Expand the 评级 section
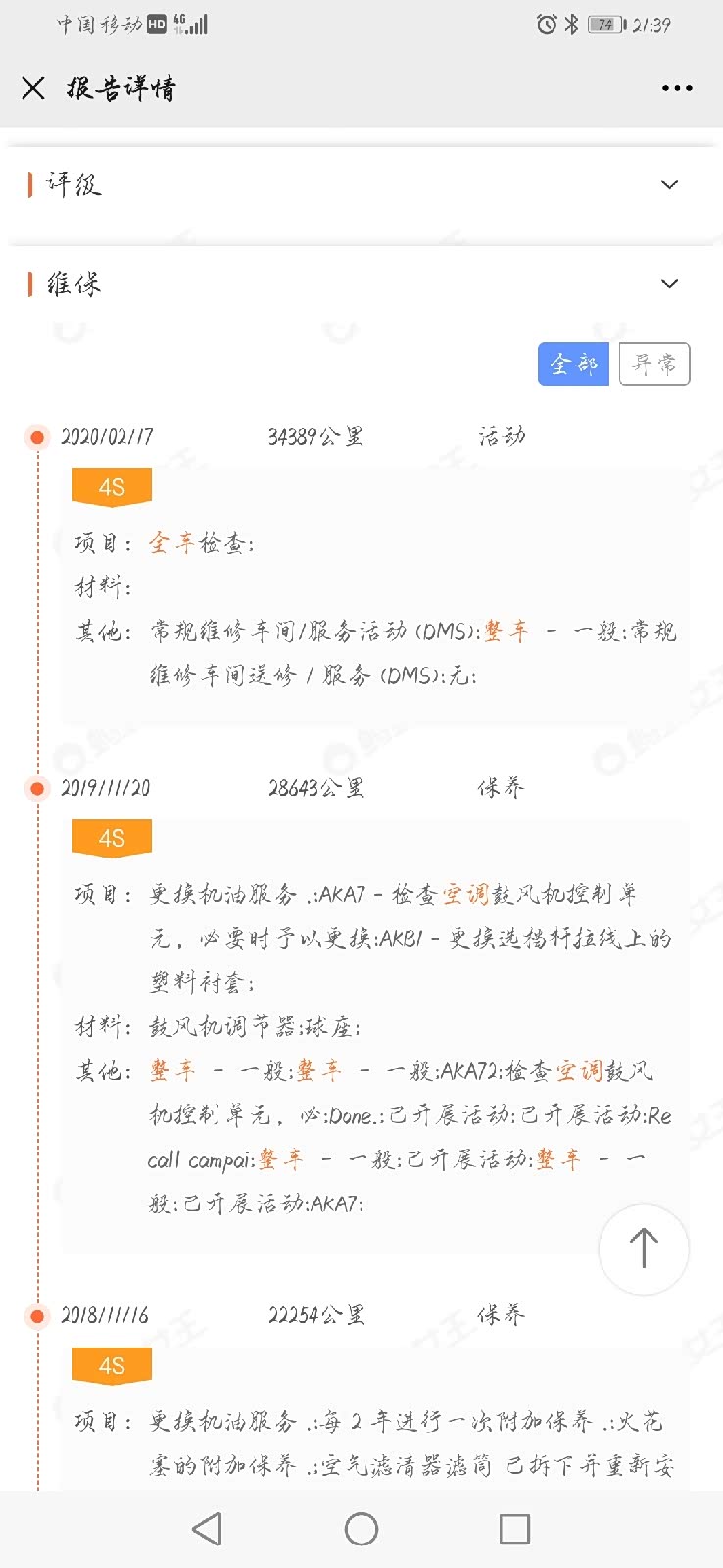The width and height of the screenshot is (723, 1568). coord(669,185)
